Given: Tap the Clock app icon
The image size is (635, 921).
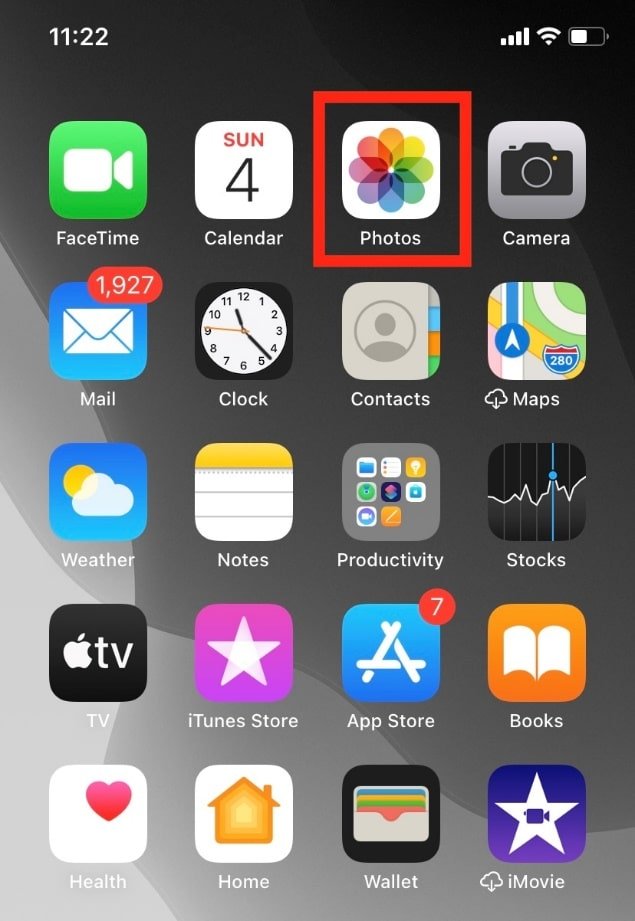Looking at the screenshot, I should click(x=244, y=331).
